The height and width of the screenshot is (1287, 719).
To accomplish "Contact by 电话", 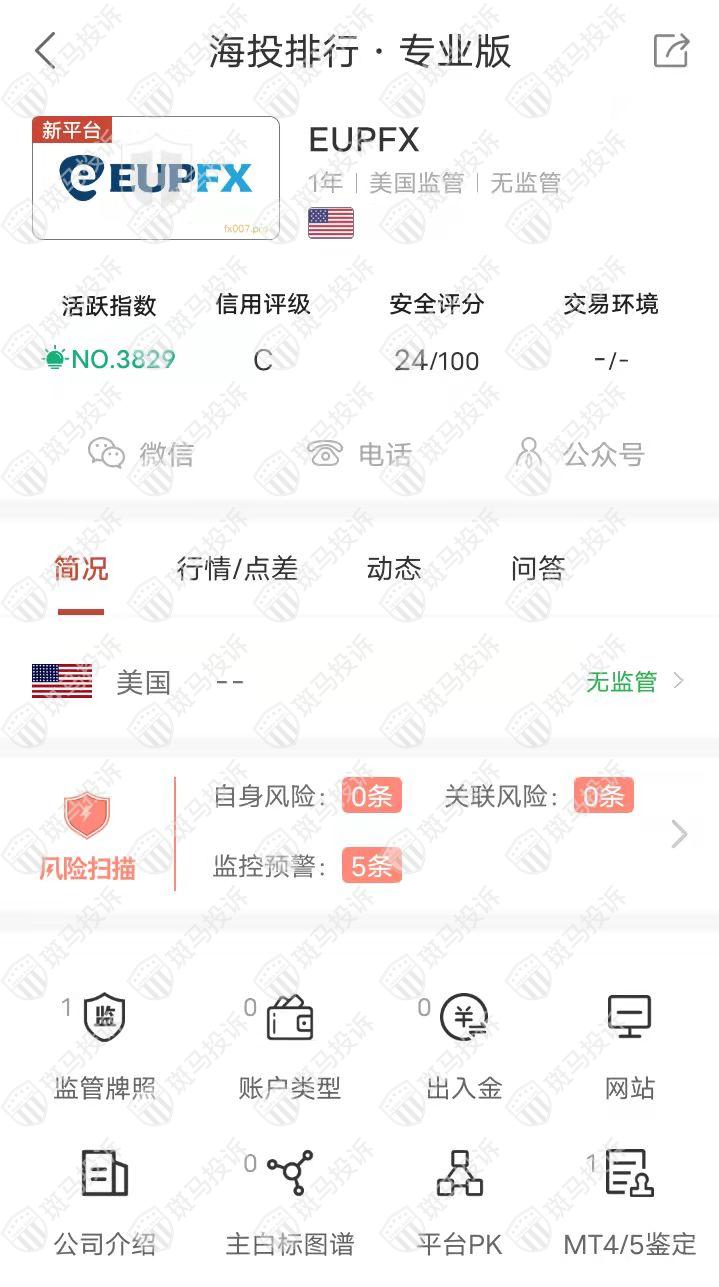I will click(360, 454).
